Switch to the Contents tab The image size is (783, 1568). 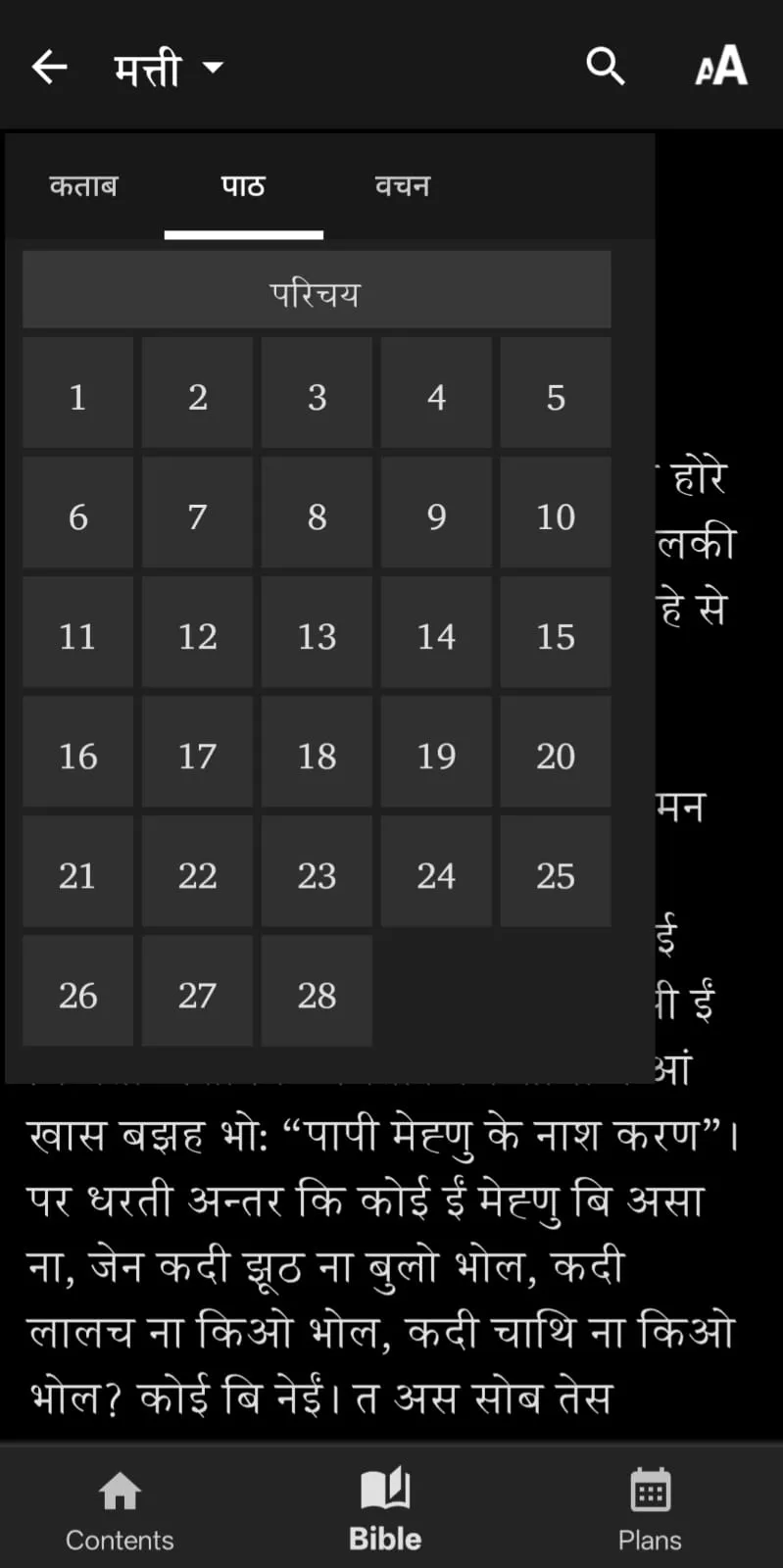pyautogui.click(x=120, y=1511)
